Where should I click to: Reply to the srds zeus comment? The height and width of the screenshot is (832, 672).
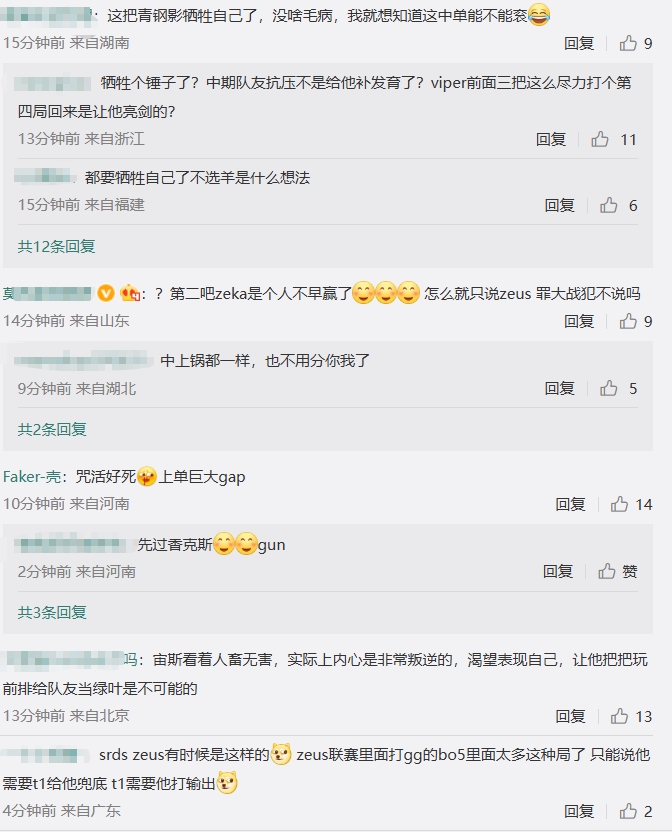579,811
